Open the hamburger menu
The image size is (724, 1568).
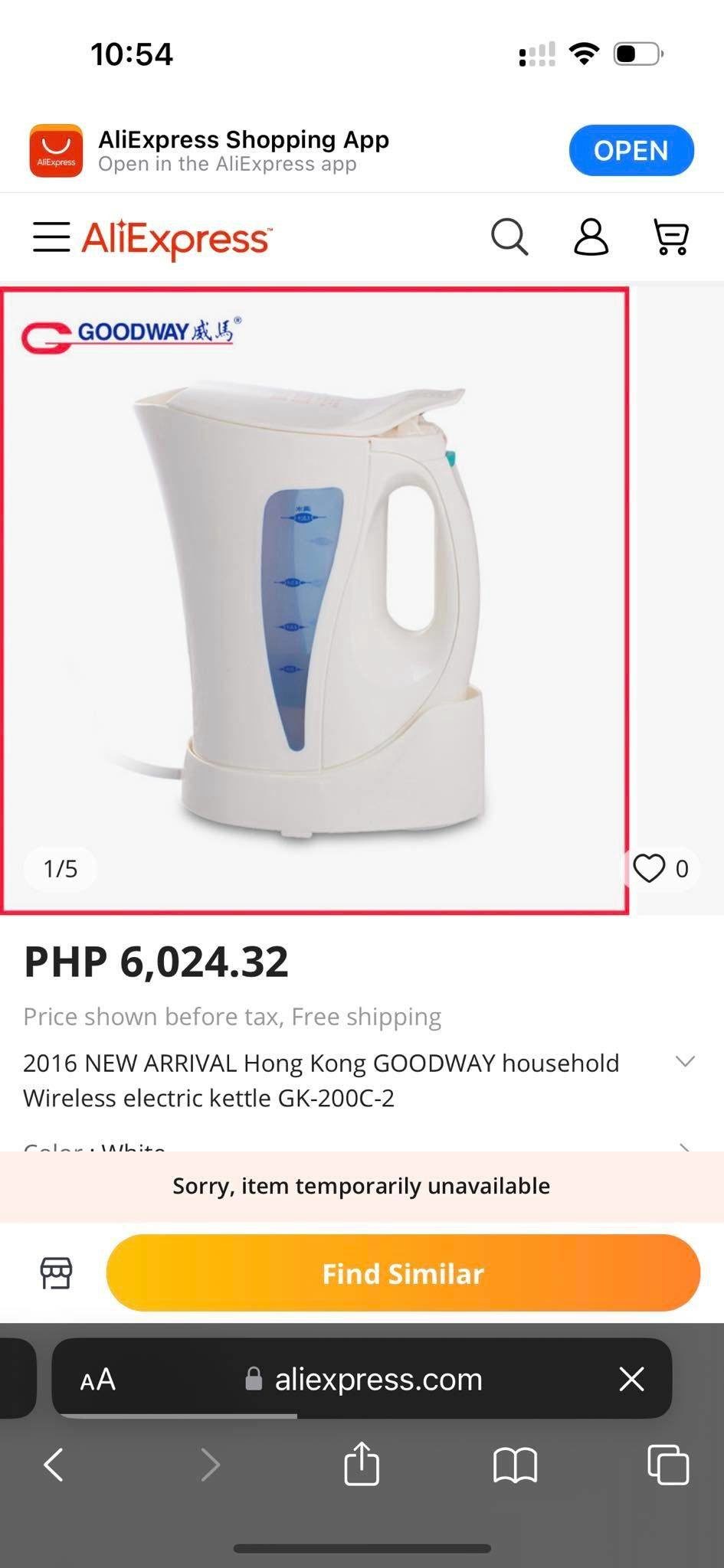click(51, 237)
